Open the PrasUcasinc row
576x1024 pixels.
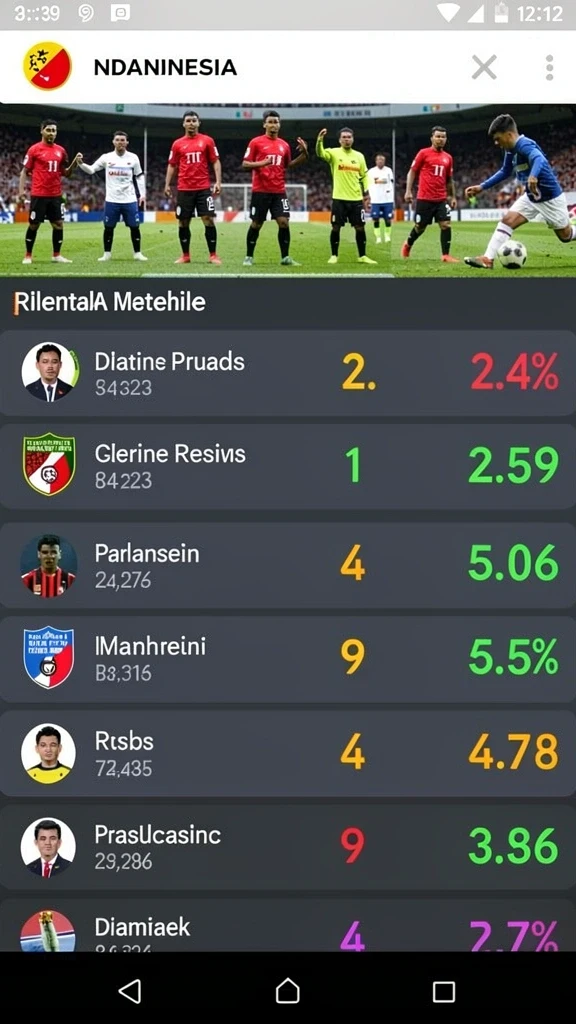tap(288, 847)
